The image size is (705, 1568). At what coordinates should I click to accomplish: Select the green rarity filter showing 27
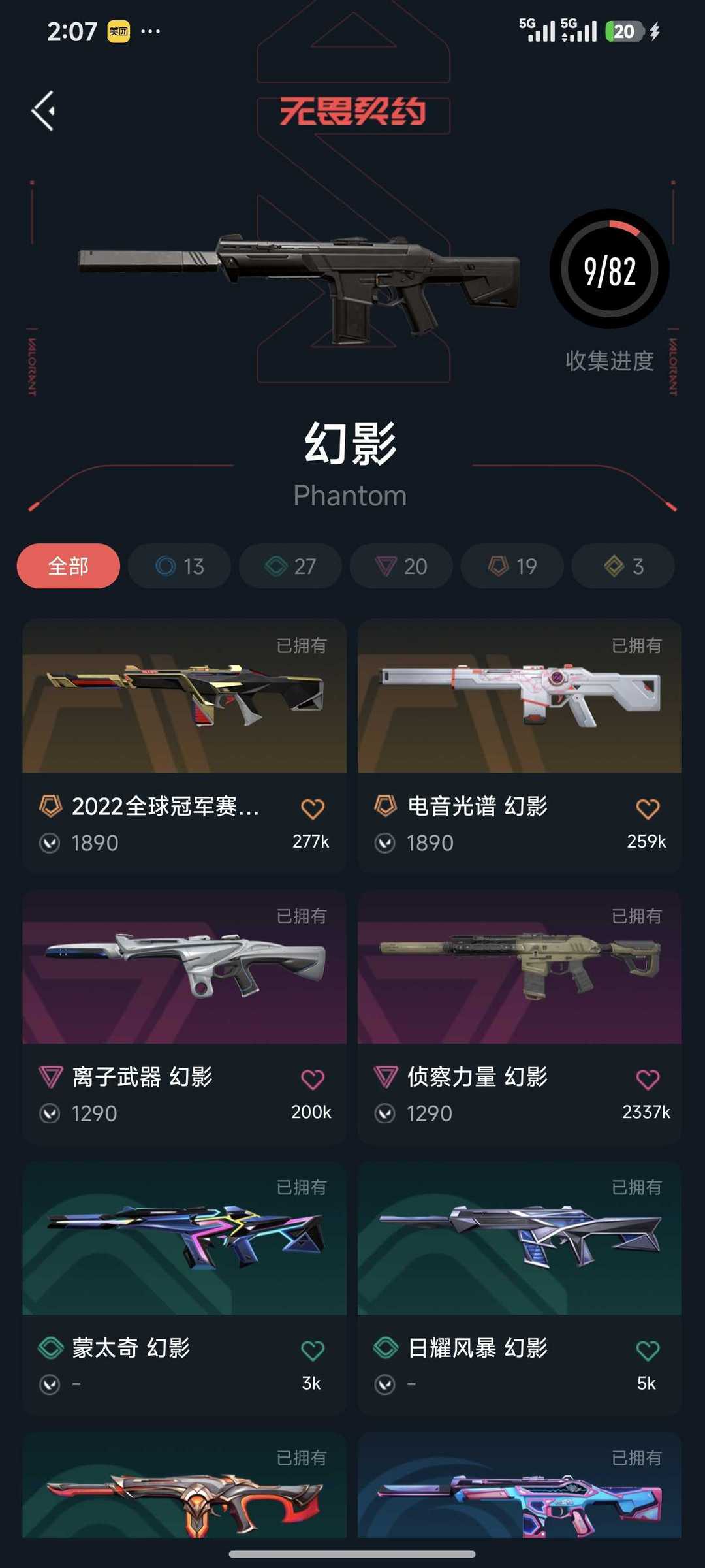[289, 566]
